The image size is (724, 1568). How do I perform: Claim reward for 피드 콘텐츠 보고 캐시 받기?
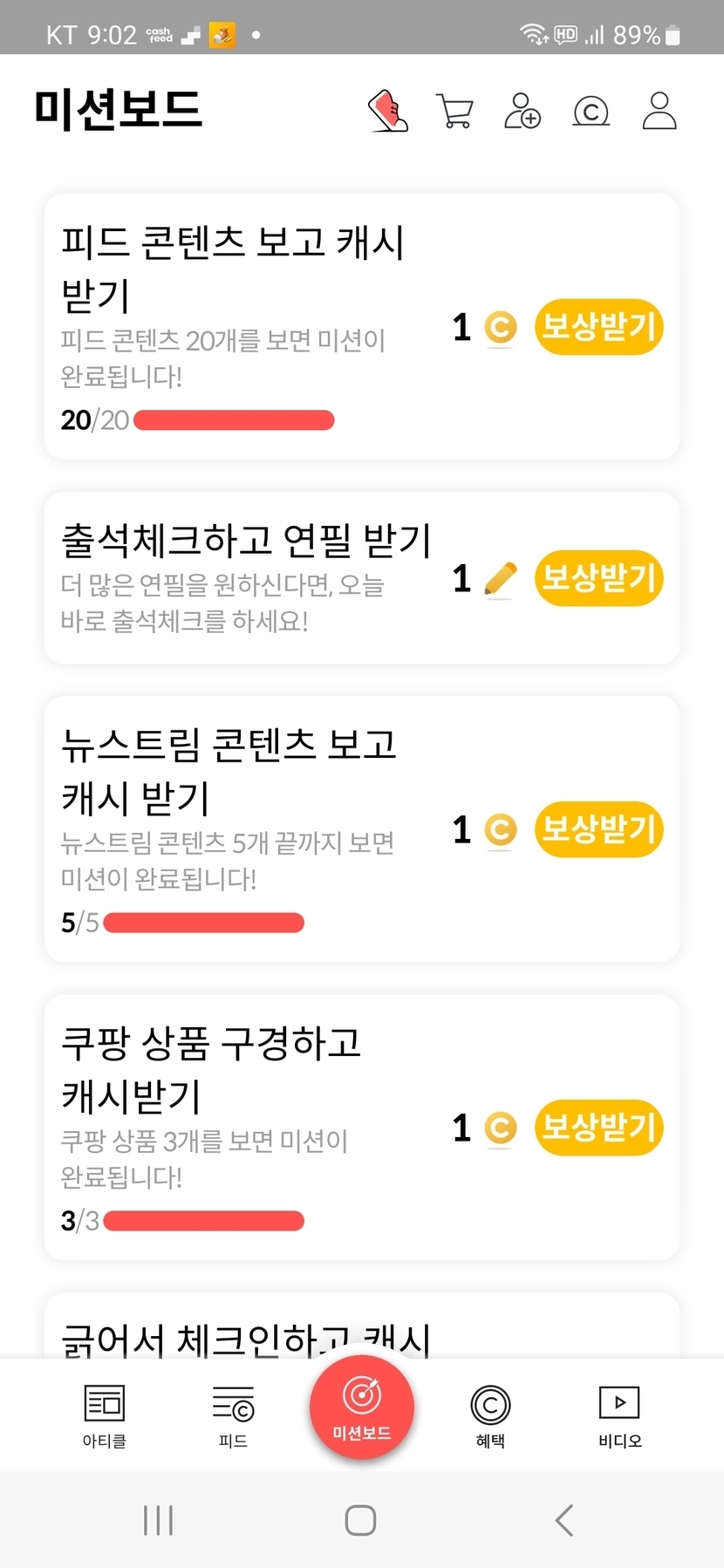[599, 327]
